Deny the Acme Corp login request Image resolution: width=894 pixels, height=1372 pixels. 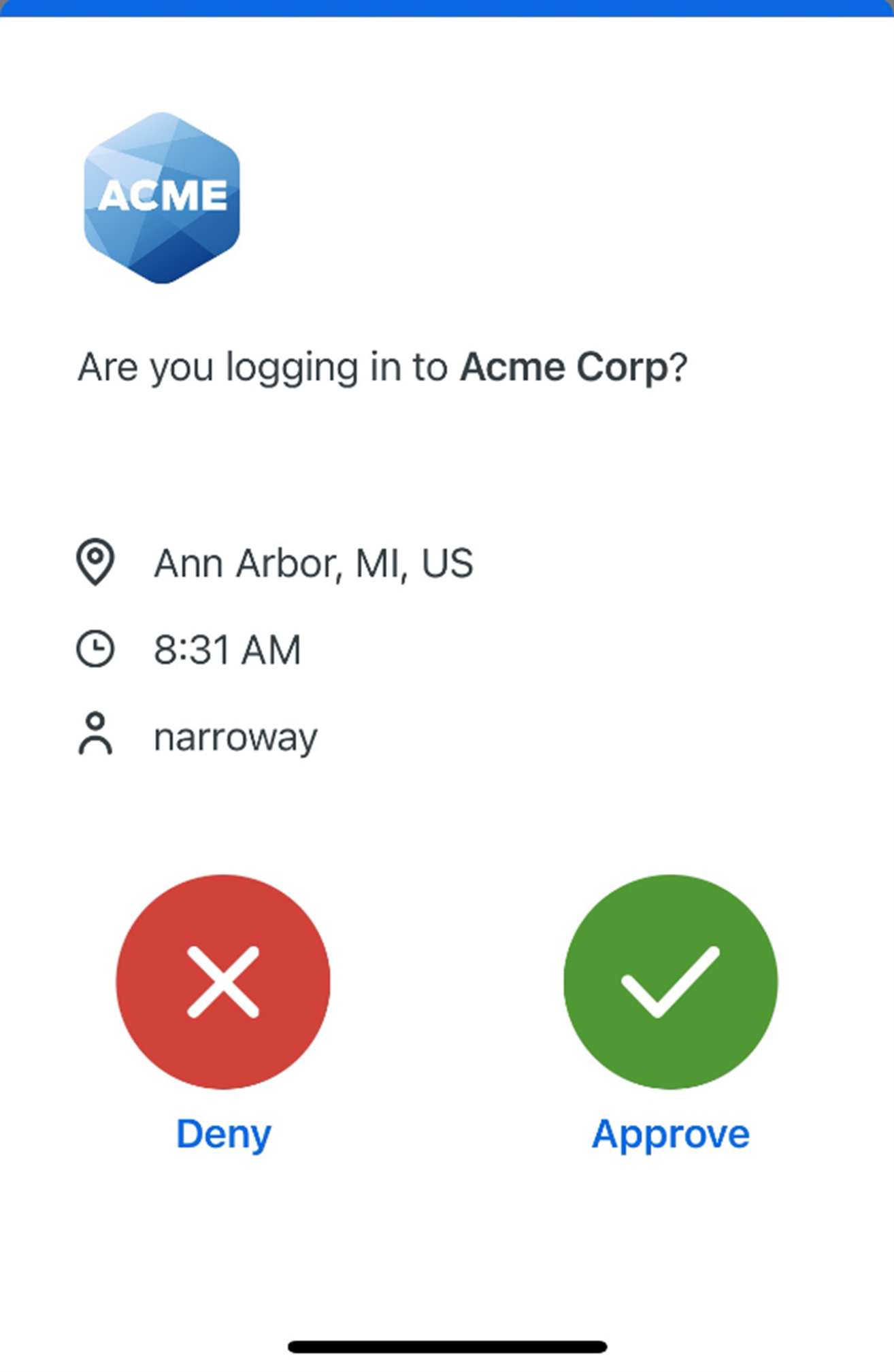tap(223, 981)
